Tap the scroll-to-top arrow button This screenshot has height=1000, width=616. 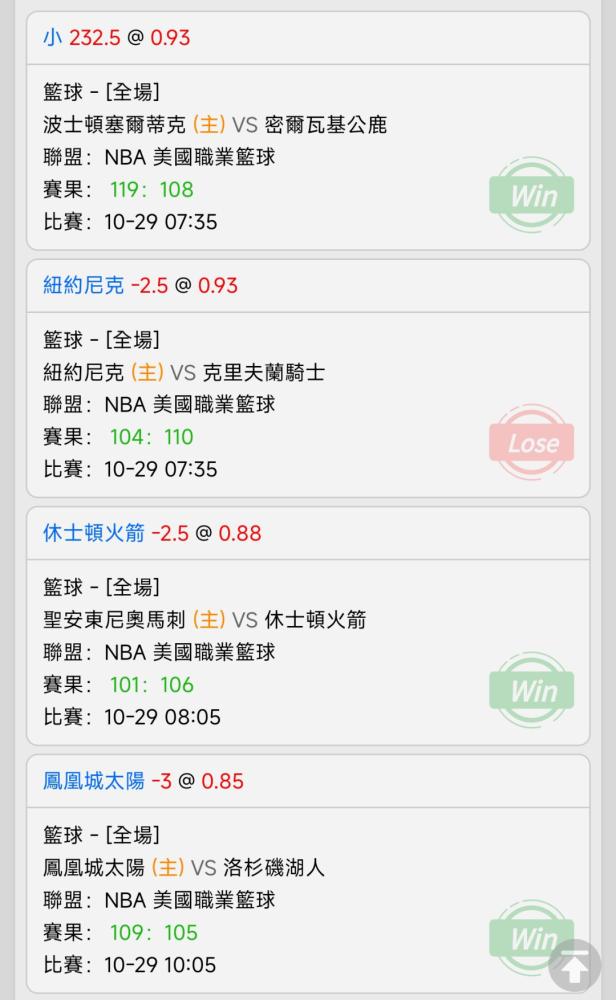pos(574,966)
